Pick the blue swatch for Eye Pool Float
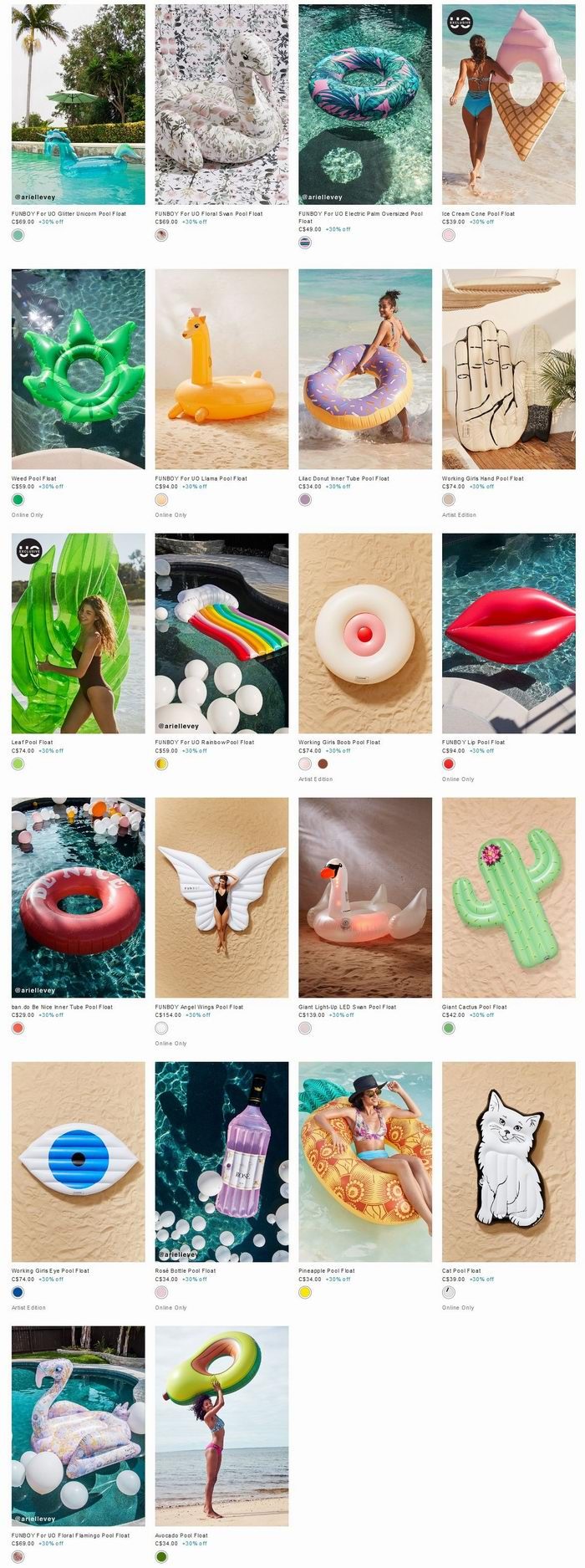 click(18, 1292)
